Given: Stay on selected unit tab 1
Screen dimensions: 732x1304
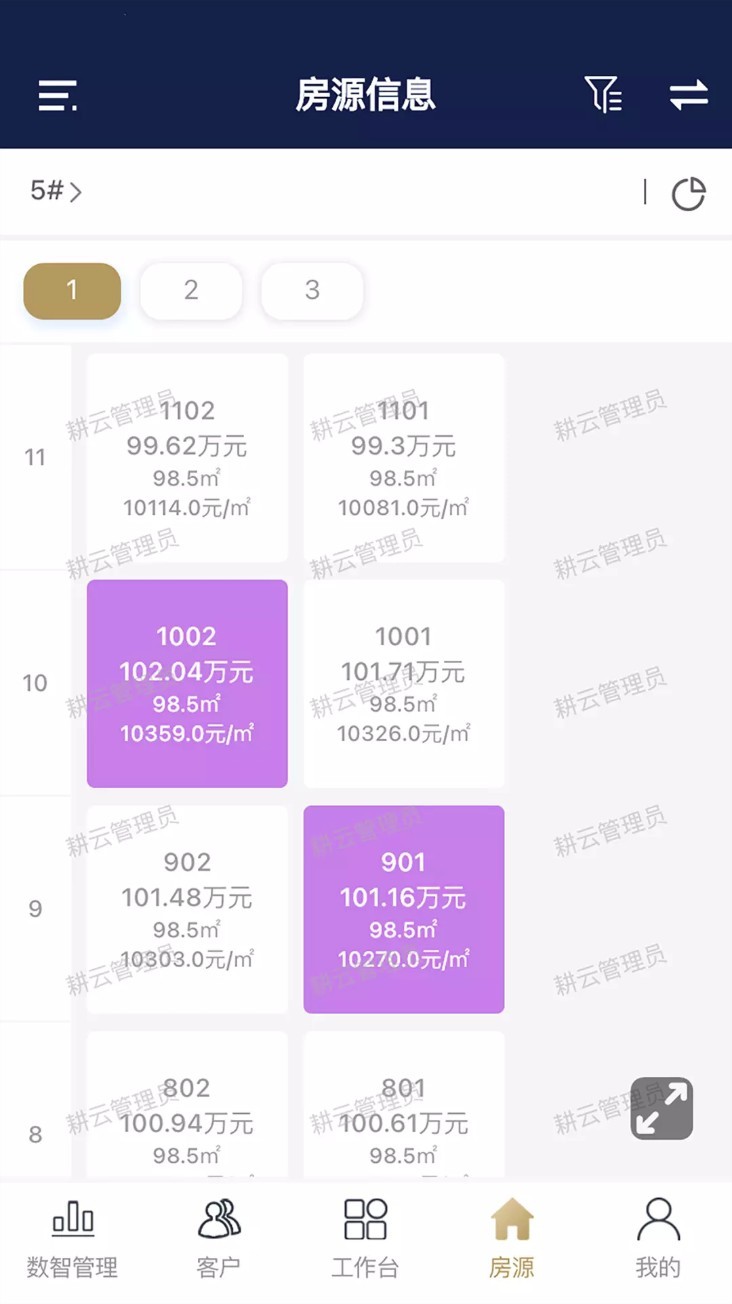Looking at the screenshot, I should coord(71,290).
